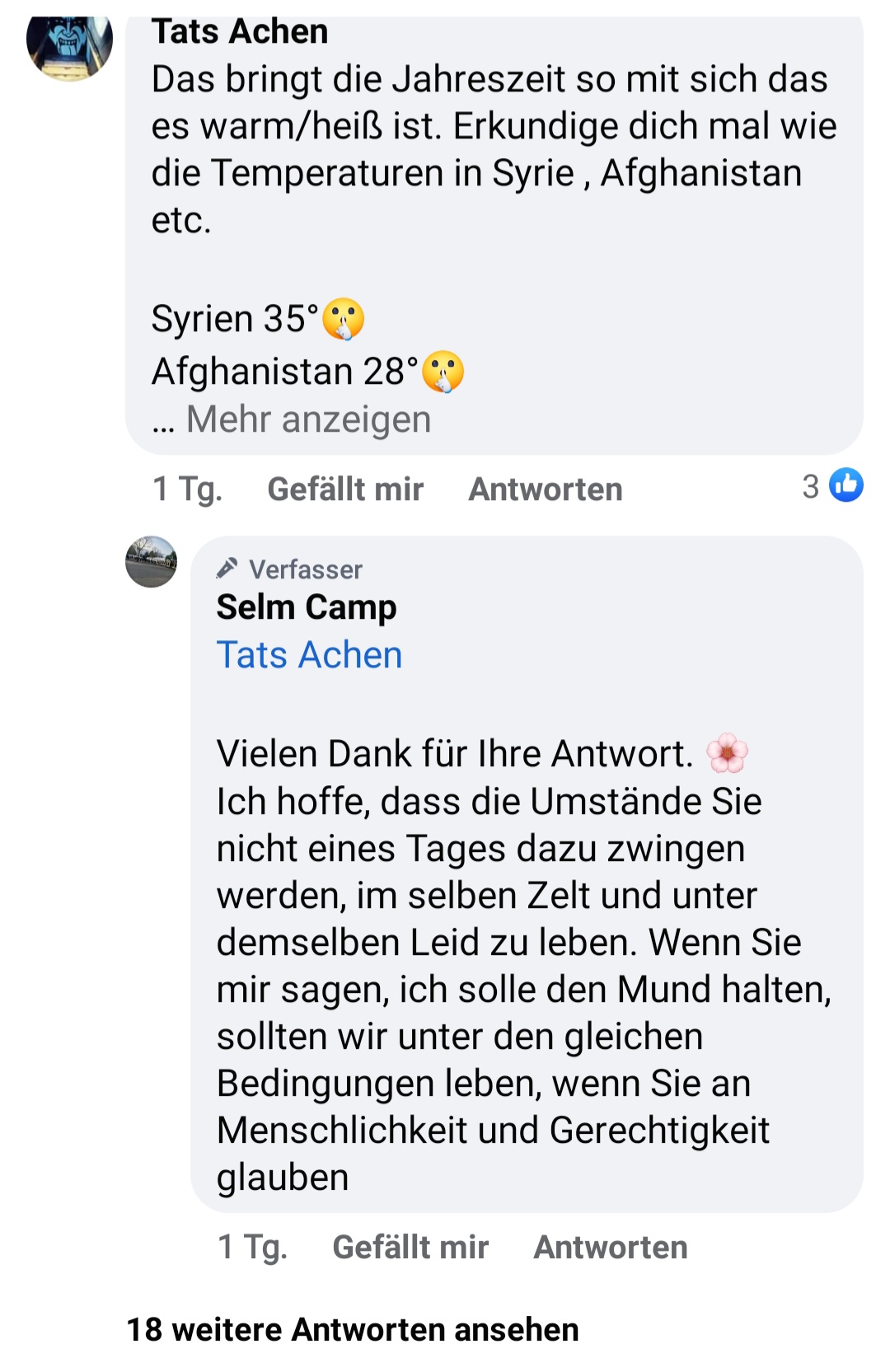This screenshot has width=890, height=1372.
Task: Open Tats Achen's profile via name header
Action: (240, 33)
